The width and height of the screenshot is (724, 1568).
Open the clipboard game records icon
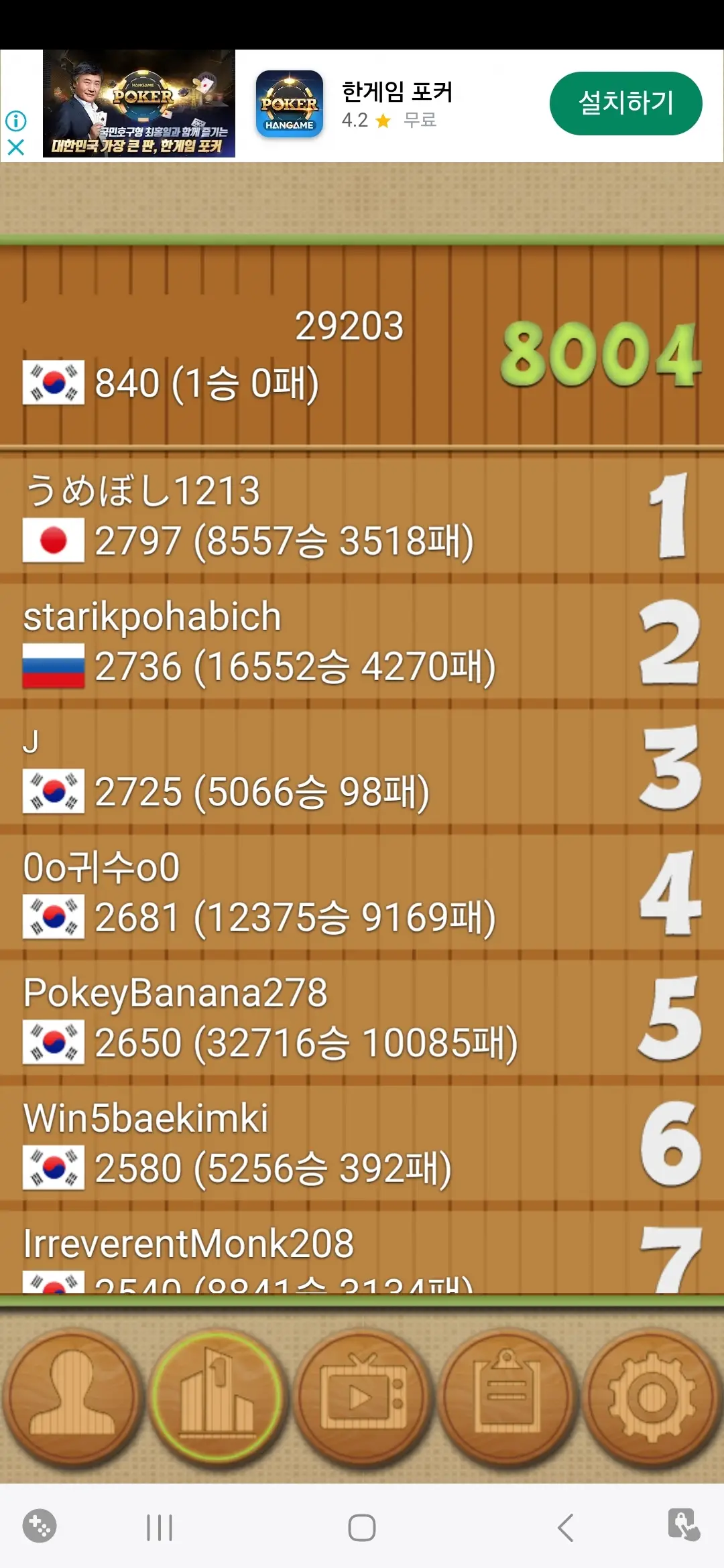pyautogui.click(x=506, y=1397)
